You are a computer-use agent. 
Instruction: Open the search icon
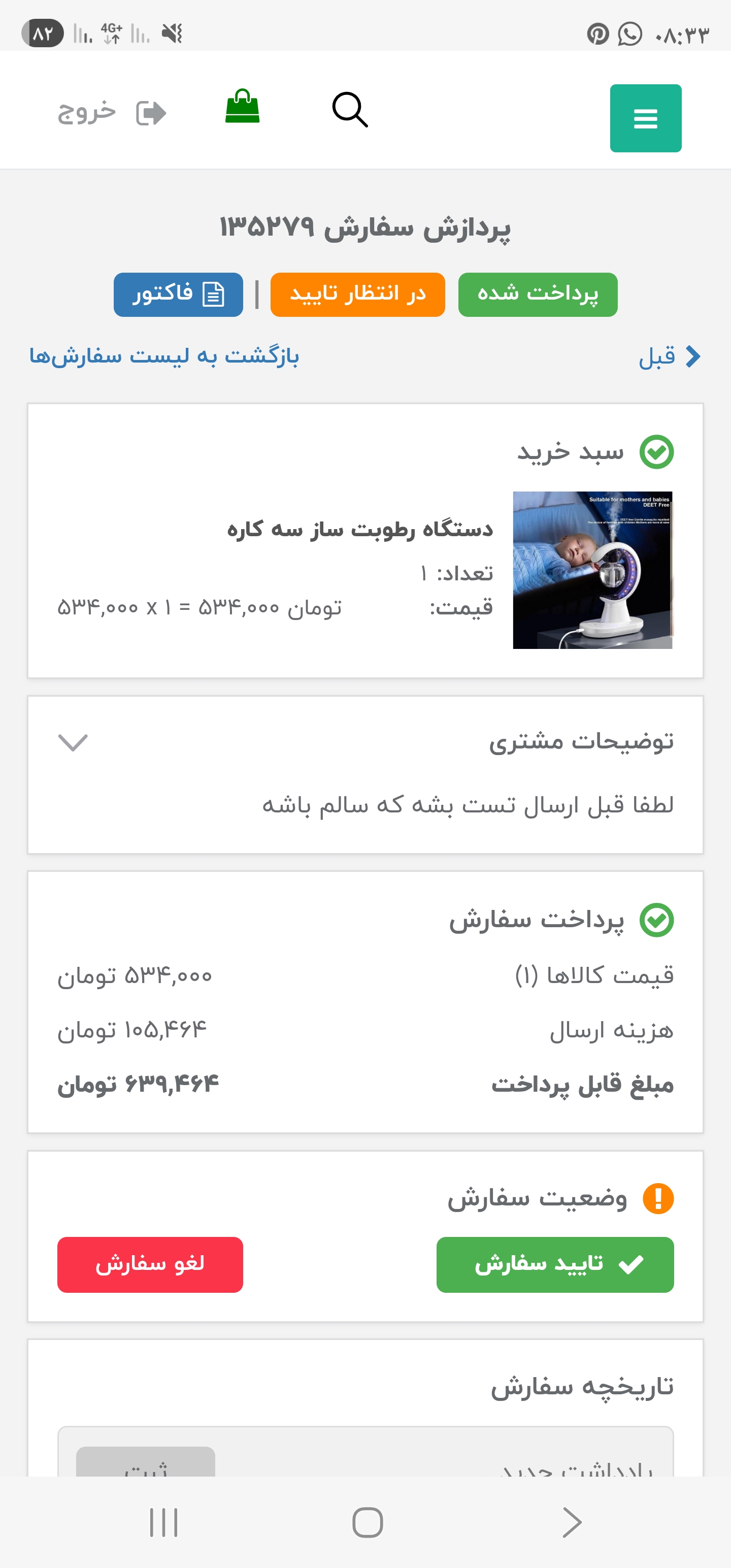(x=350, y=110)
